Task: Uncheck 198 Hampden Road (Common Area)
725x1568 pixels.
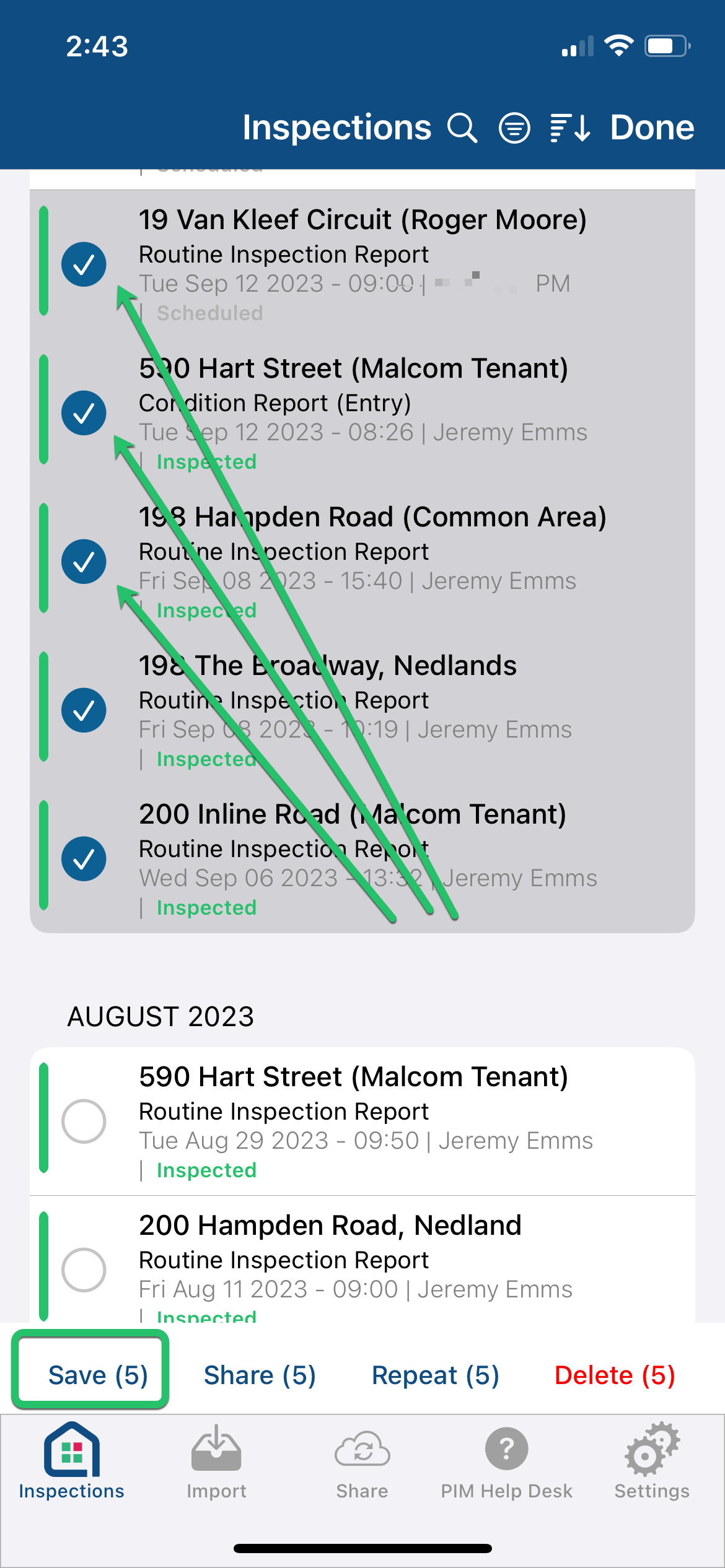Action: (x=84, y=562)
